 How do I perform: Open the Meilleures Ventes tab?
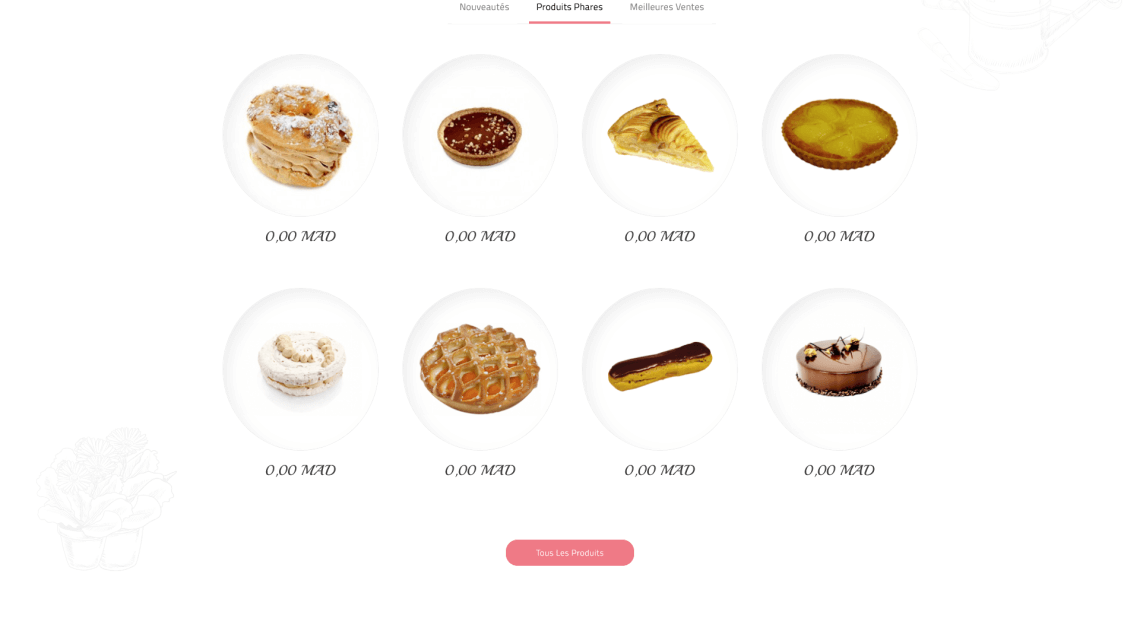pyautogui.click(x=666, y=8)
